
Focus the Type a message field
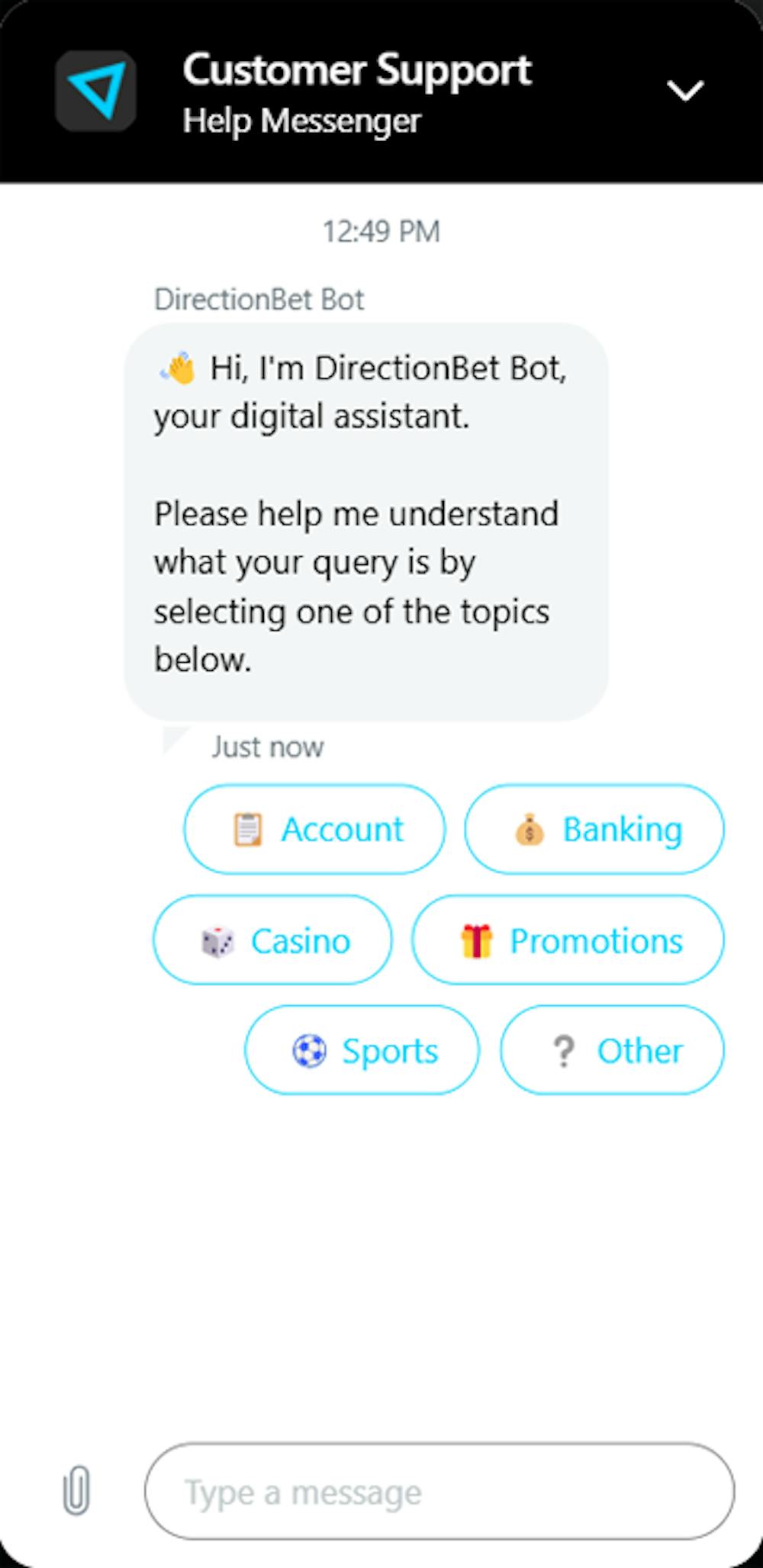(439, 1491)
